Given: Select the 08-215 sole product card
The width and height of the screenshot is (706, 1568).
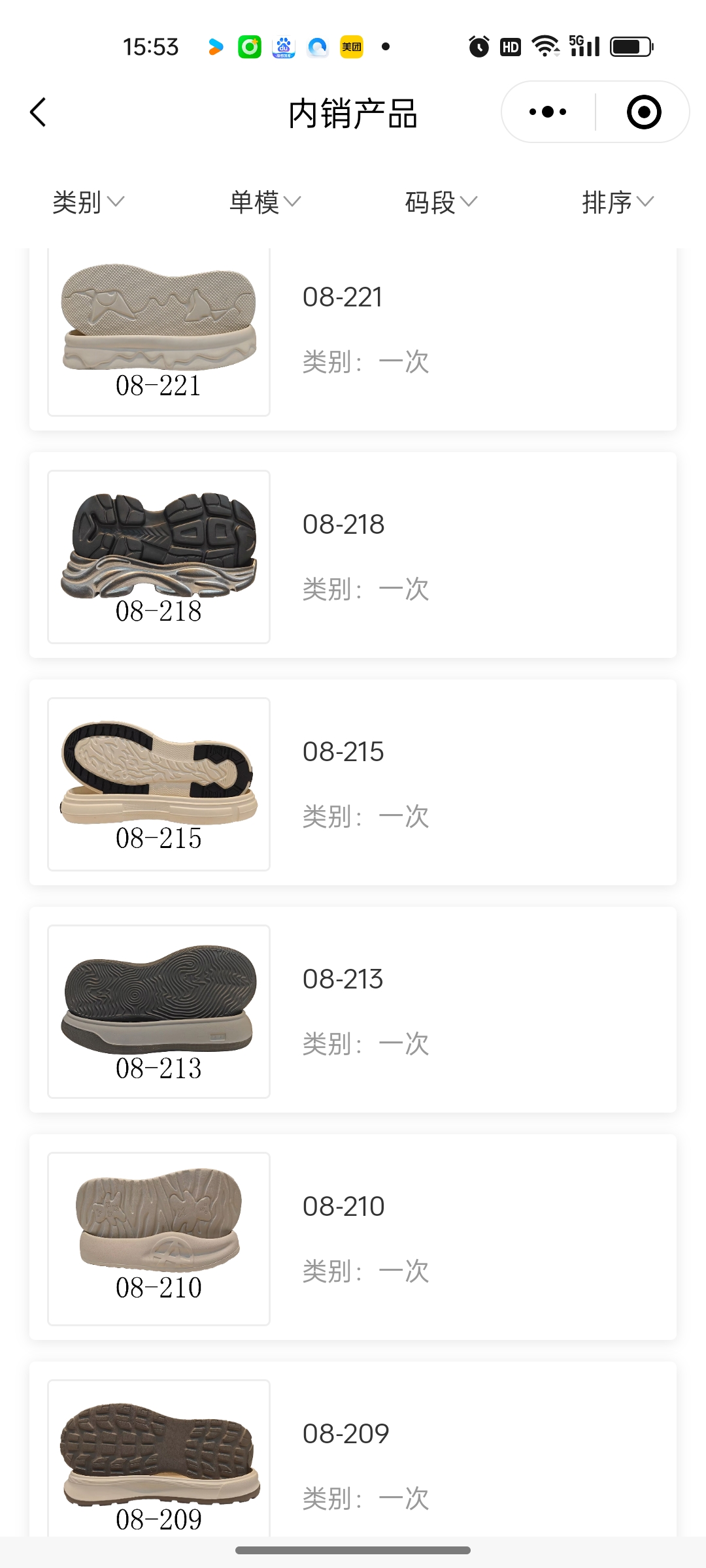Looking at the screenshot, I should coord(353,783).
